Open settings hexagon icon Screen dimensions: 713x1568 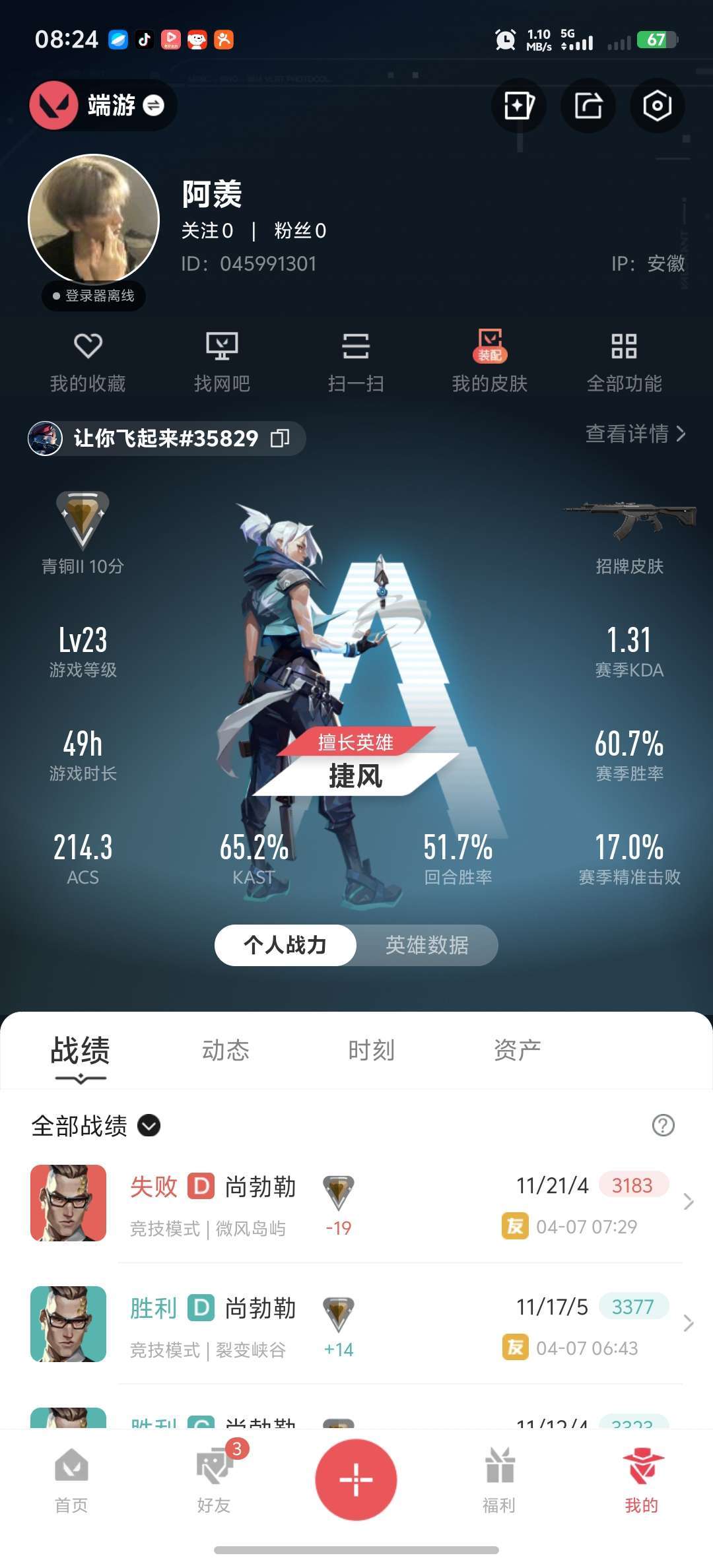657,106
